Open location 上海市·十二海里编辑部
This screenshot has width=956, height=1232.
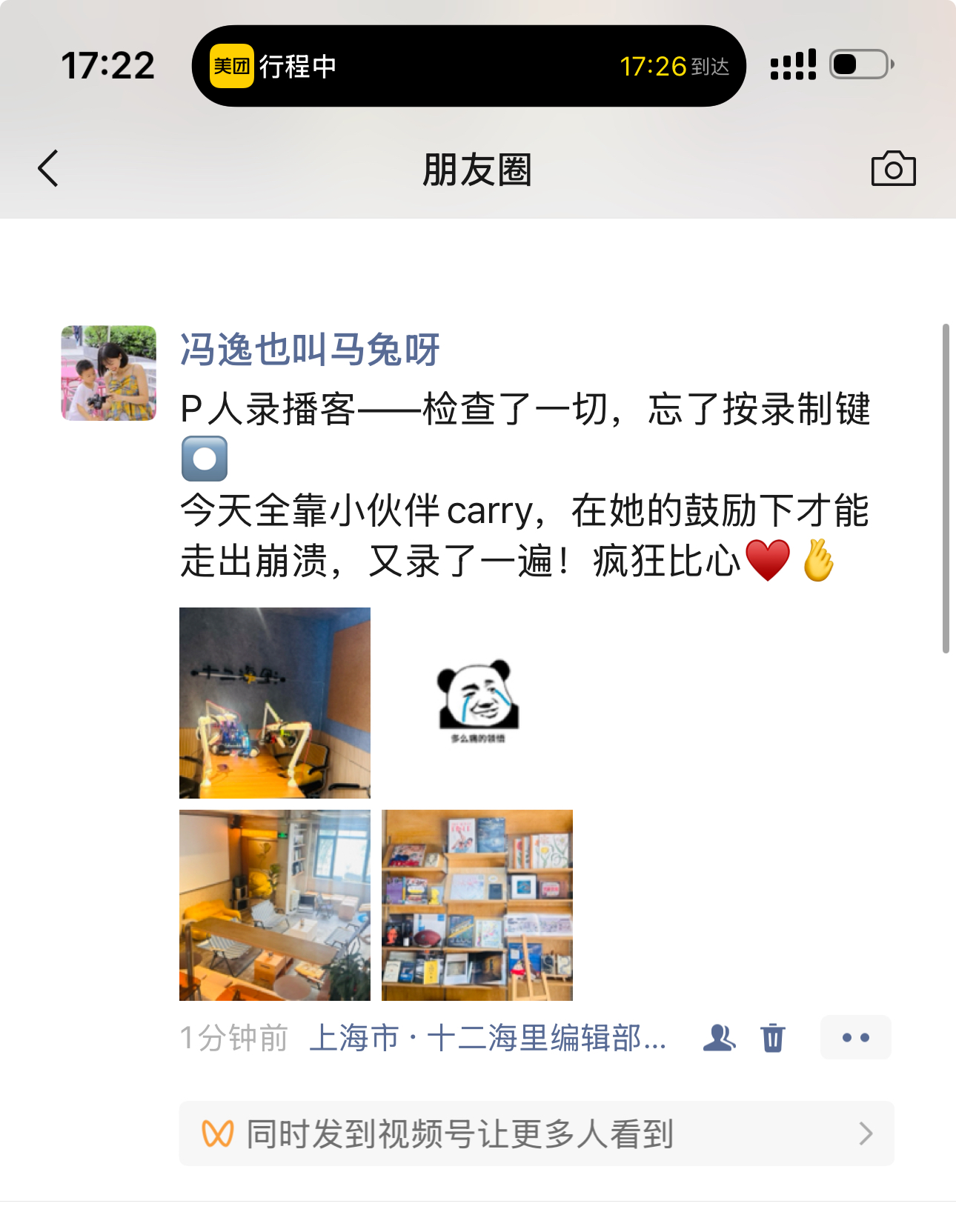coord(487,1038)
